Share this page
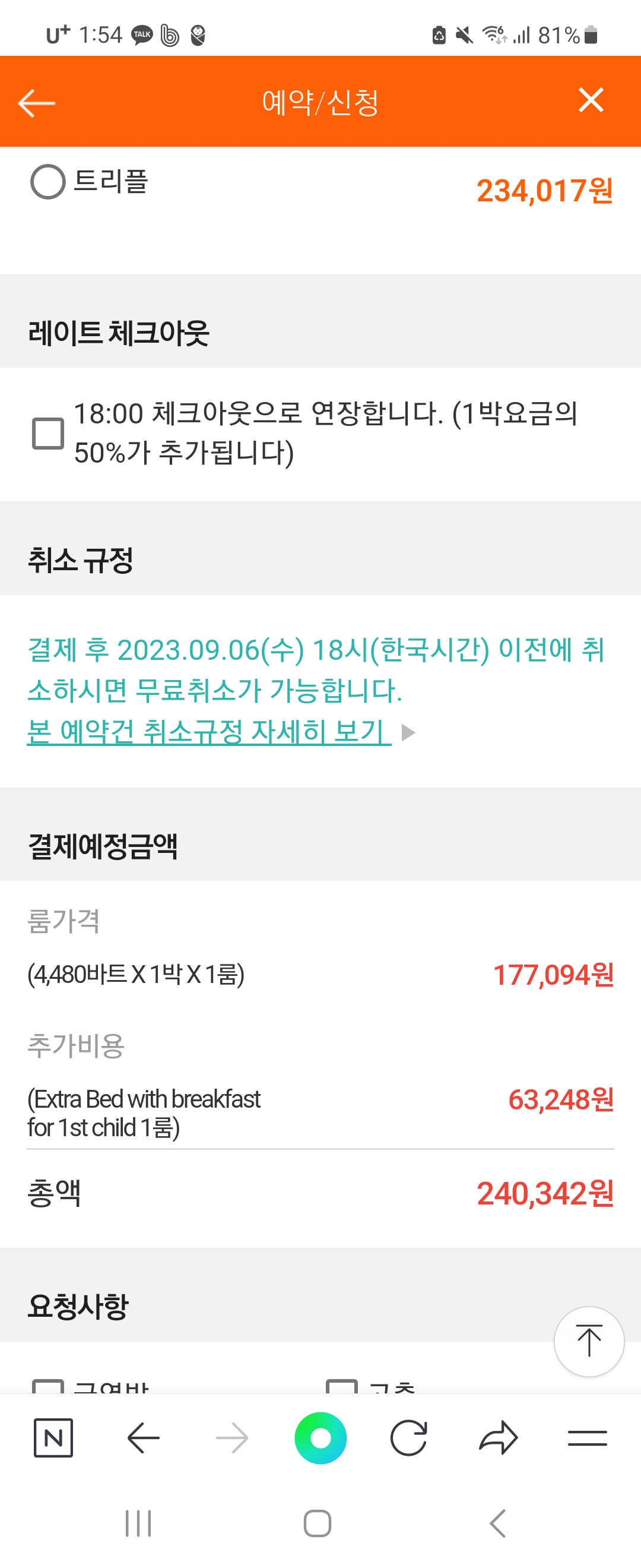Image resolution: width=641 pixels, height=1568 pixels. [x=498, y=1439]
